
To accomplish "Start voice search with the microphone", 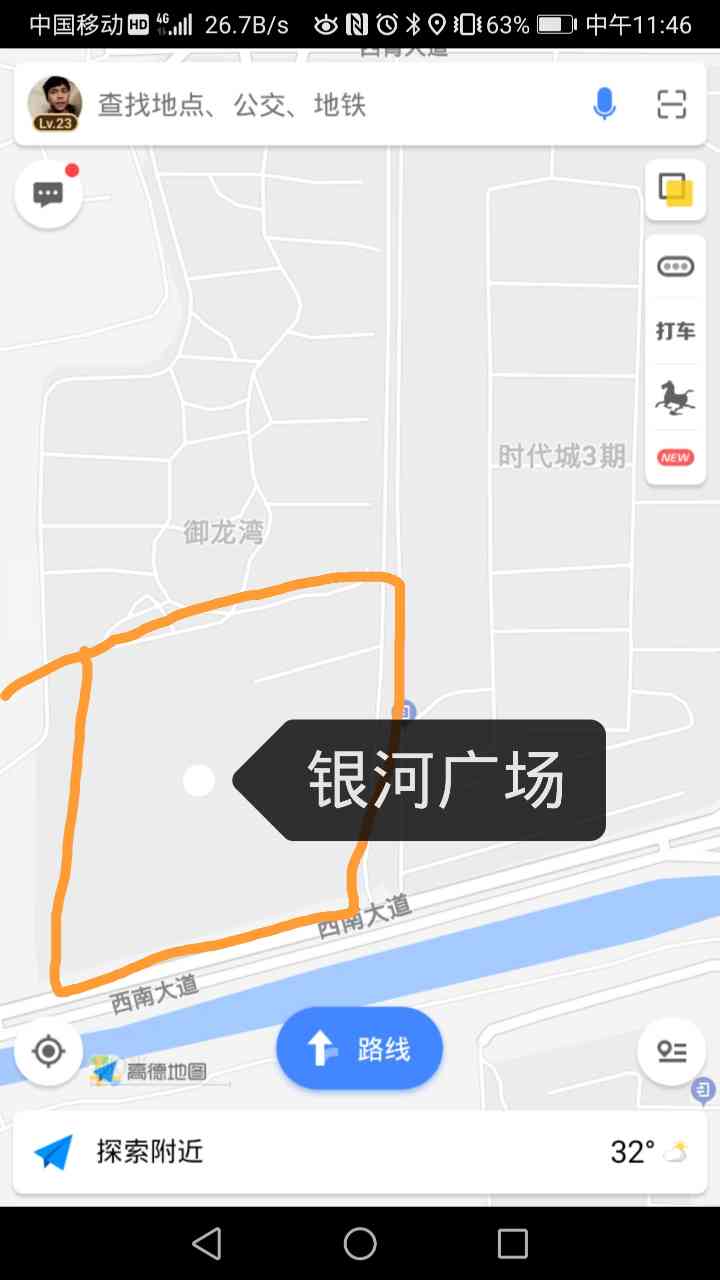I will (604, 104).
